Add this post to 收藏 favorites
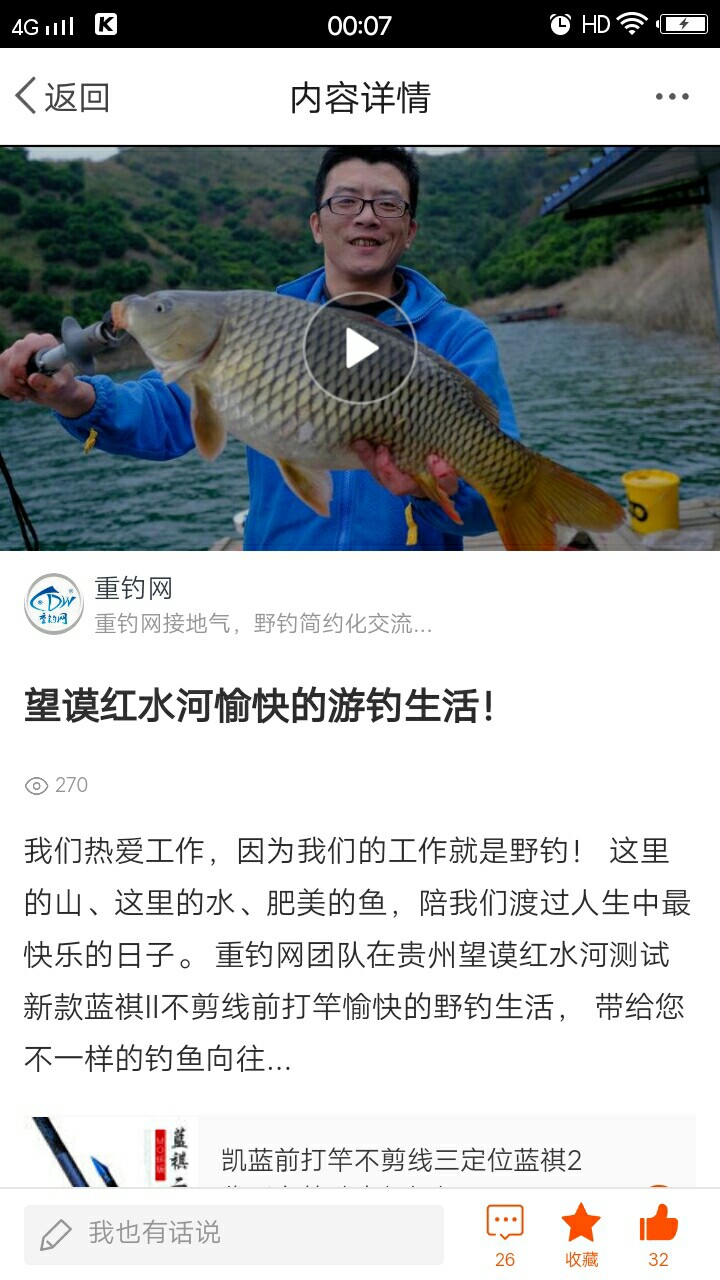 pyautogui.click(x=581, y=1234)
